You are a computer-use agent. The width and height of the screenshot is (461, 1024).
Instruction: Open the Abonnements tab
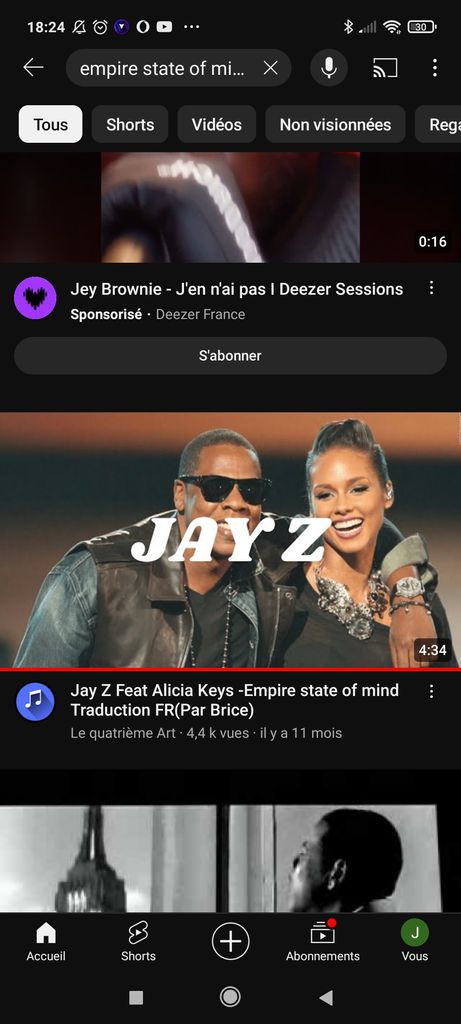tap(323, 942)
